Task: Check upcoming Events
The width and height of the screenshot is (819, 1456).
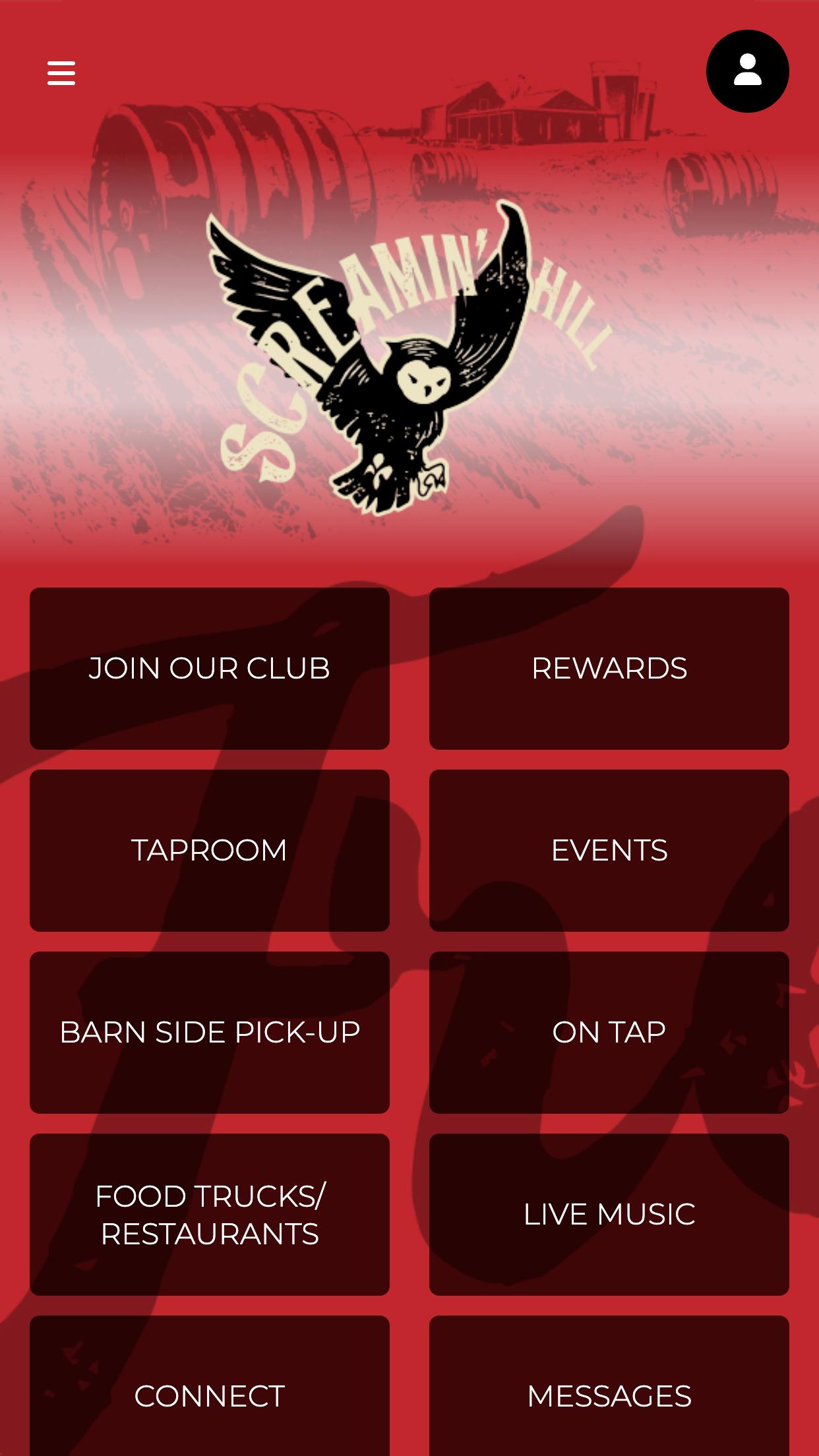Action: click(609, 850)
